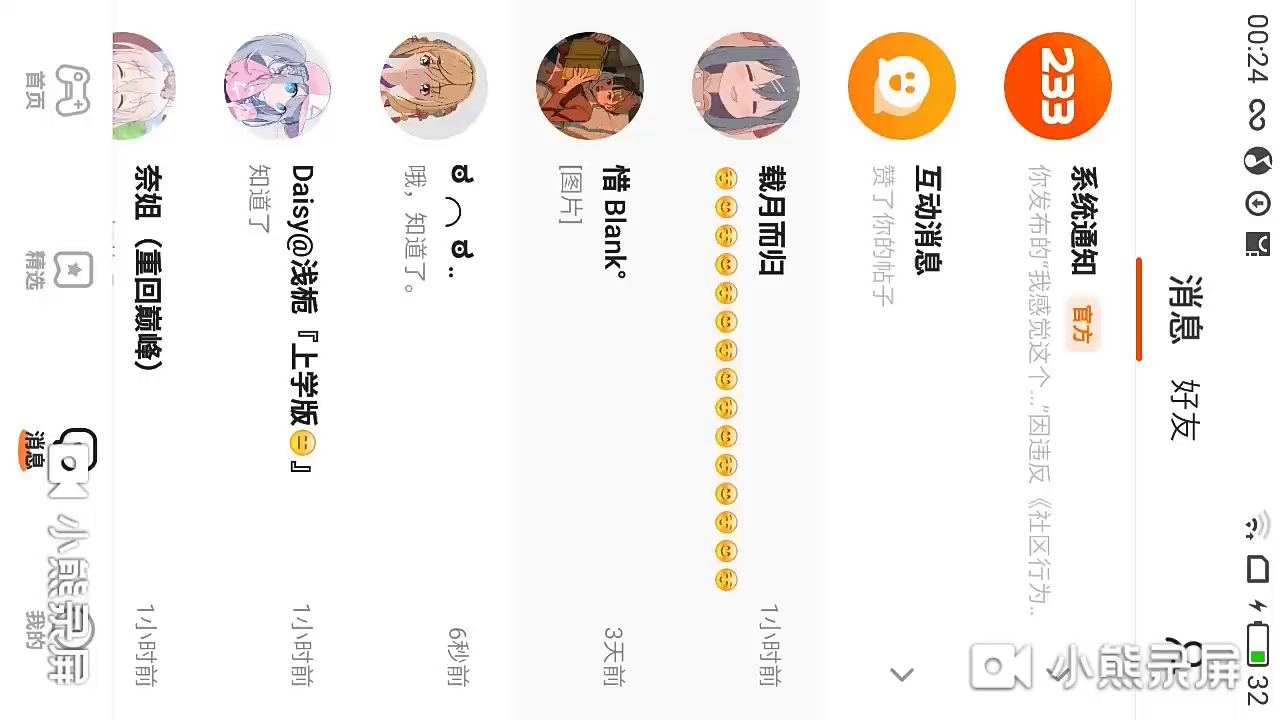Switch to the 好友 tab
Viewport: 1280px width, 720px height.
click(x=1184, y=409)
